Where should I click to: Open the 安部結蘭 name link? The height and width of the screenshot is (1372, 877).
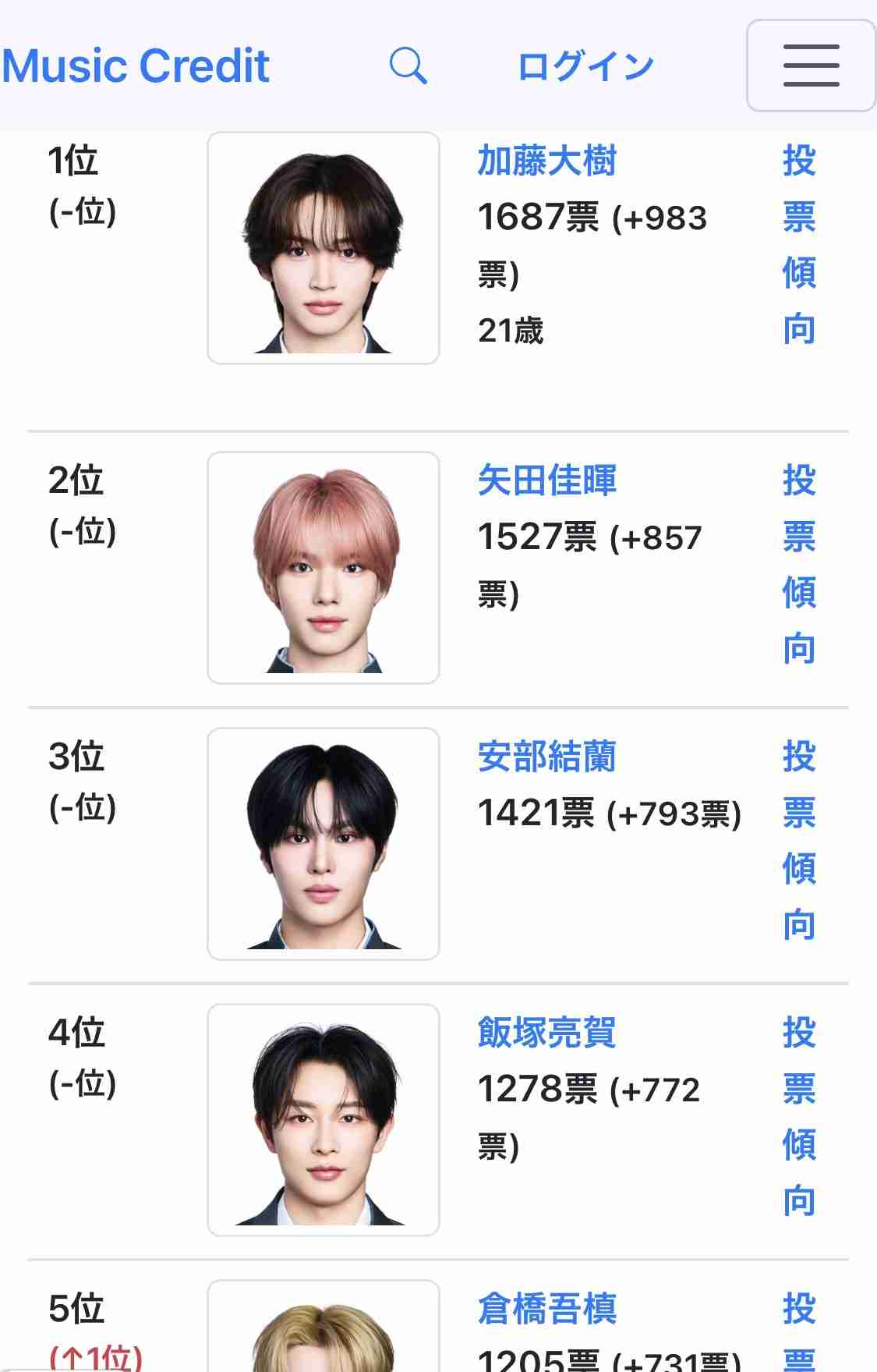click(546, 757)
